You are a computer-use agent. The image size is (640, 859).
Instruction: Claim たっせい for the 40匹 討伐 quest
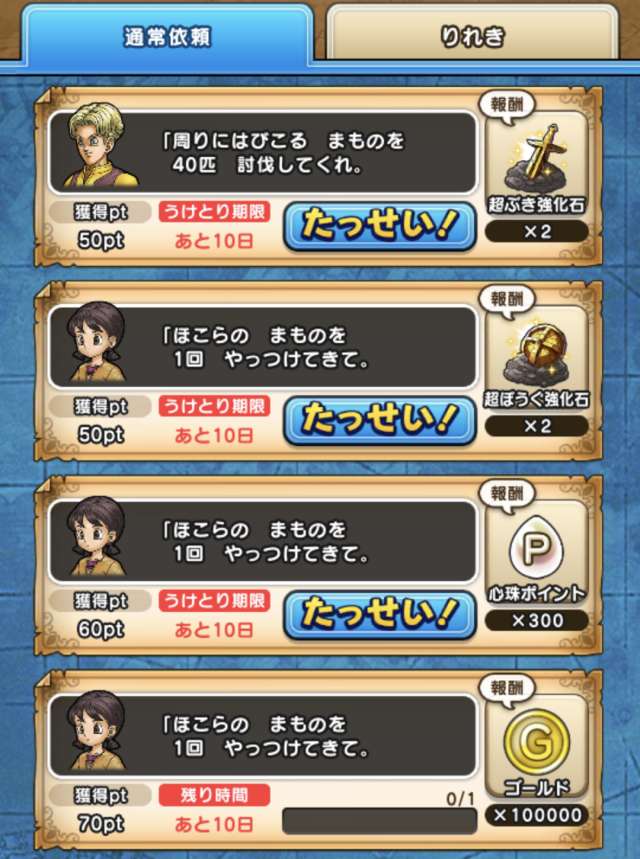coord(378,227)
